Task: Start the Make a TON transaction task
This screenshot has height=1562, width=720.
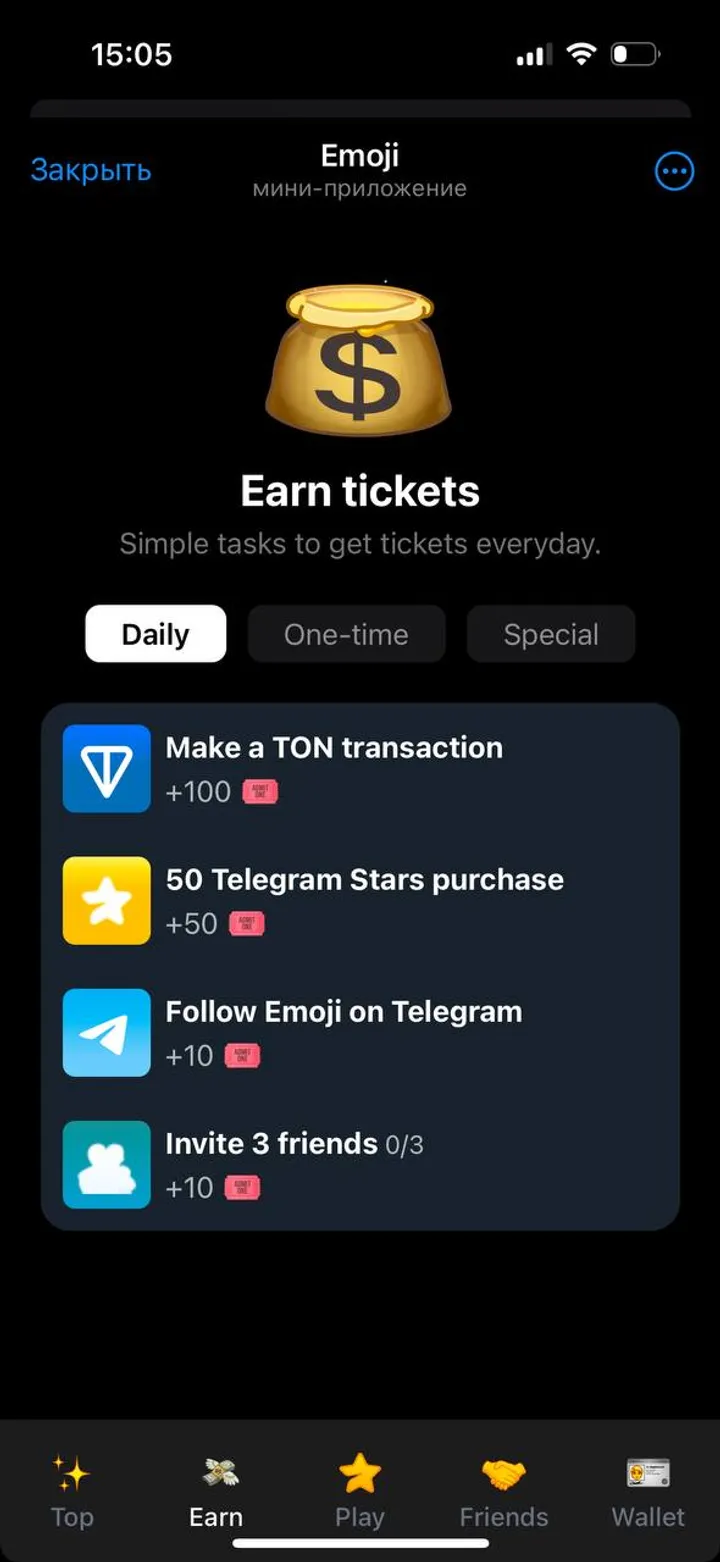Action: (334, 747)
